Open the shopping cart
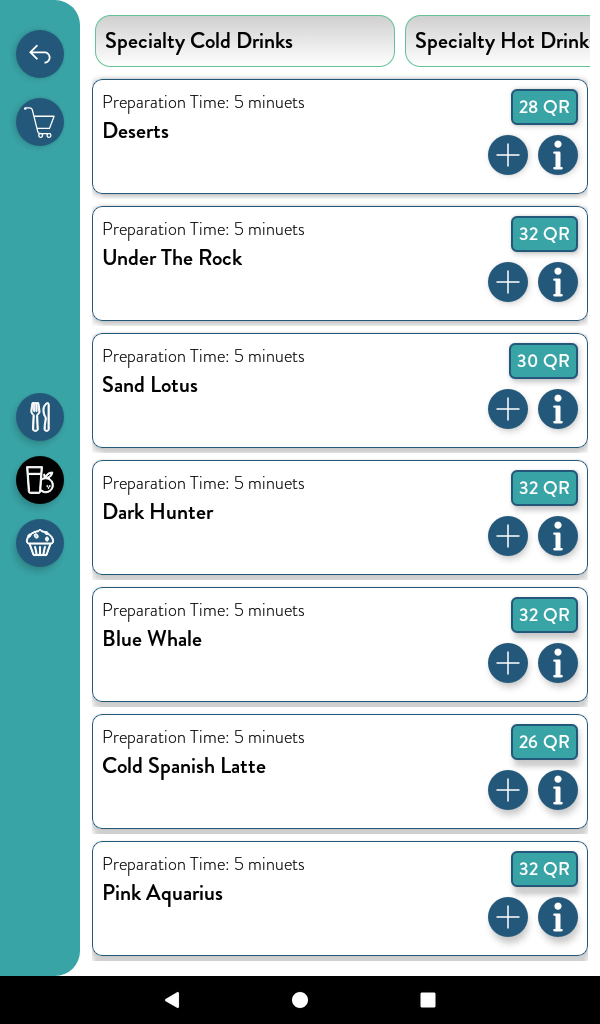Image resolution: width=600 pixels, height=1024 pixels. 40,122
